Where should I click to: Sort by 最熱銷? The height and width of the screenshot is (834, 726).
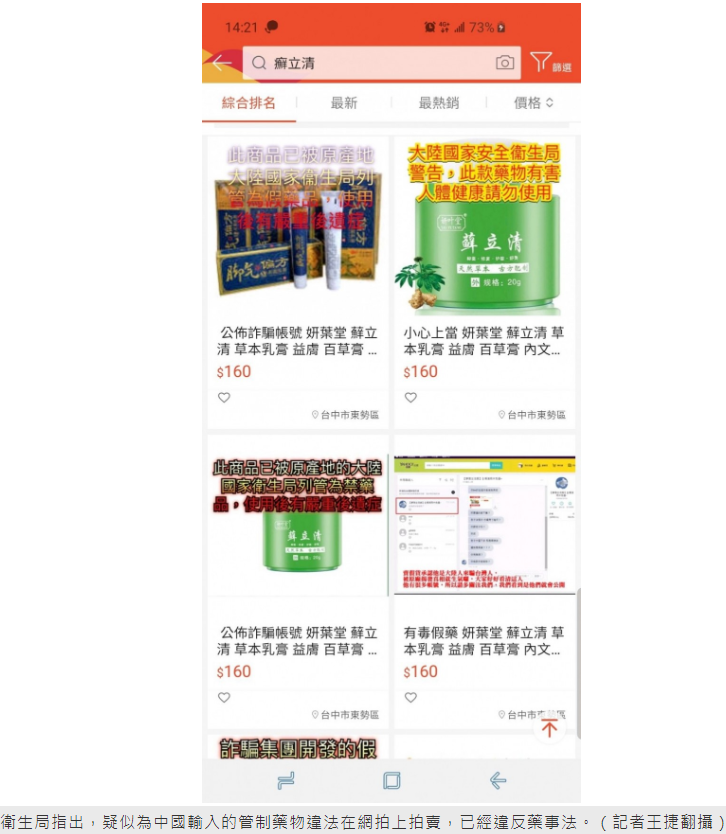pos(438,103)
